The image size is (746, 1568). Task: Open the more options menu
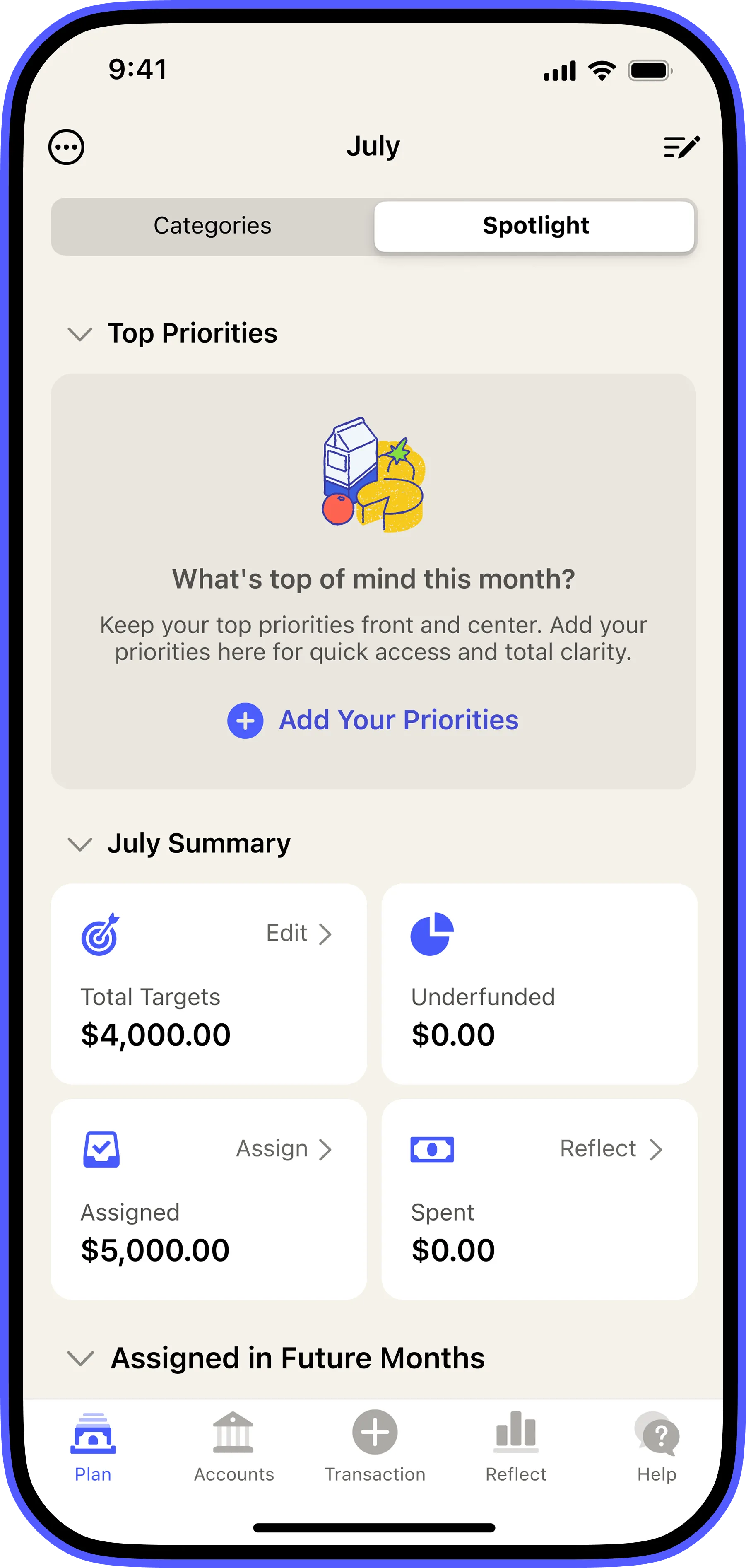coord(66,147)
